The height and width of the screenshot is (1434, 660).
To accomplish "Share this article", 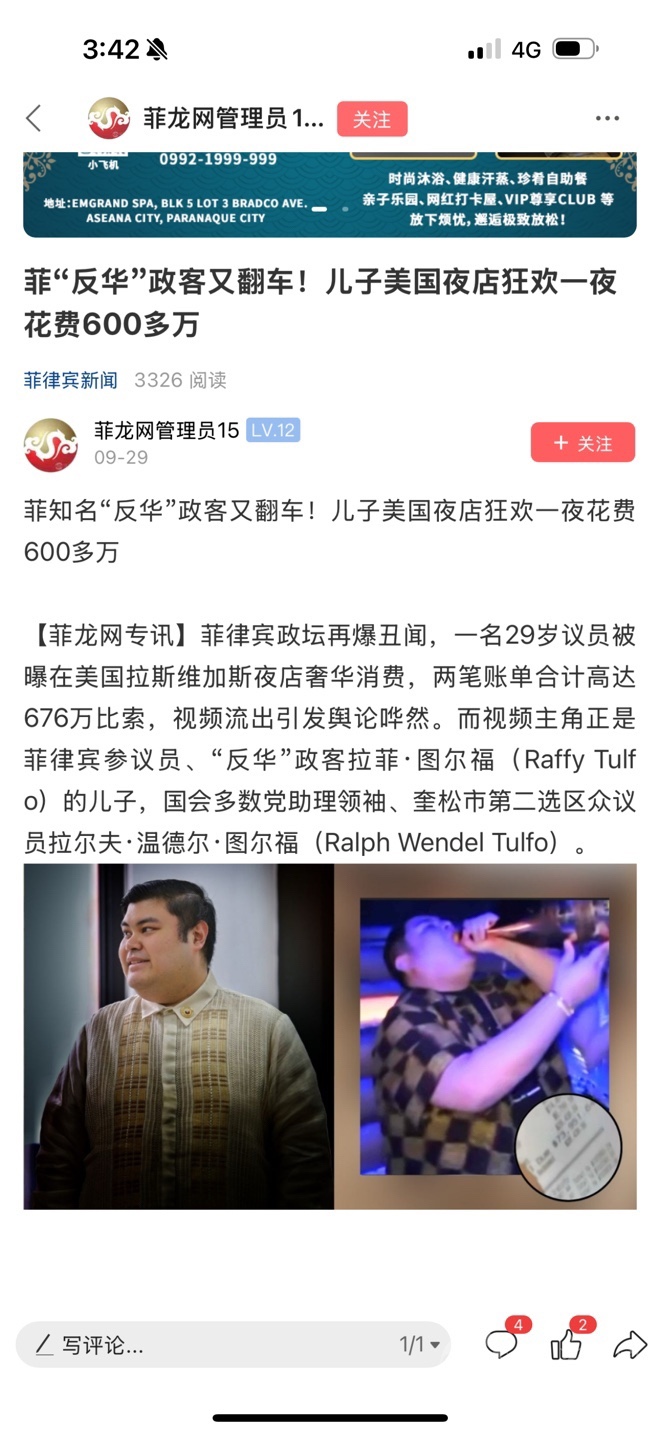I will (x=629, y=1345).
